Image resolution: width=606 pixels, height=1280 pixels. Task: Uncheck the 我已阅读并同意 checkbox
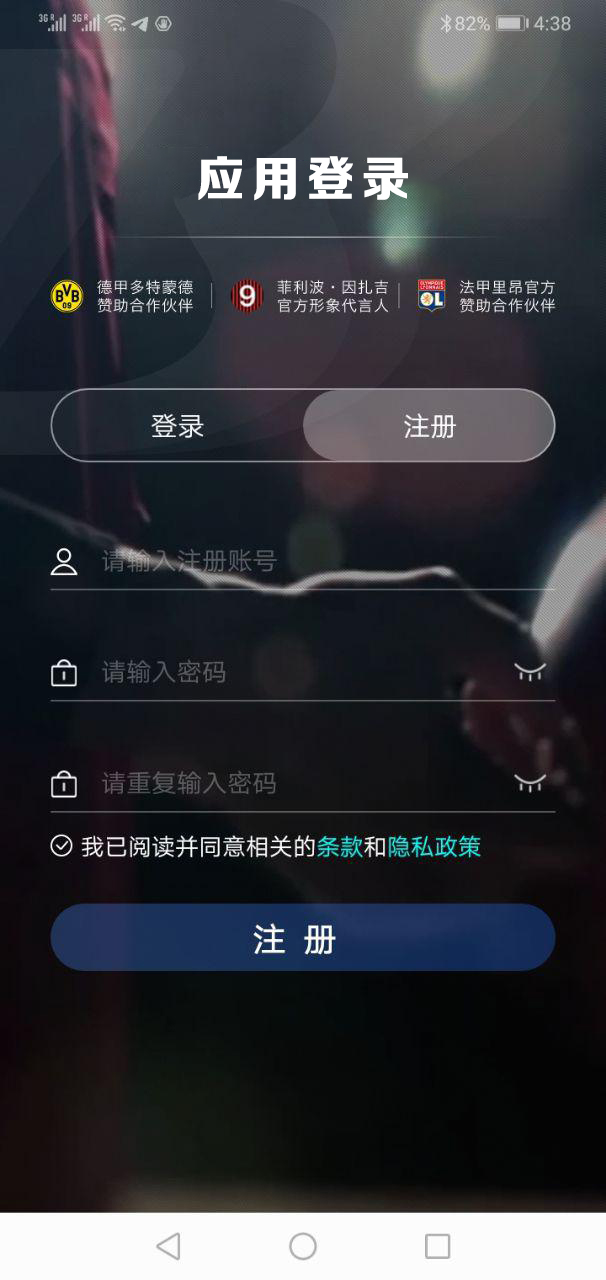coord(61,846)
